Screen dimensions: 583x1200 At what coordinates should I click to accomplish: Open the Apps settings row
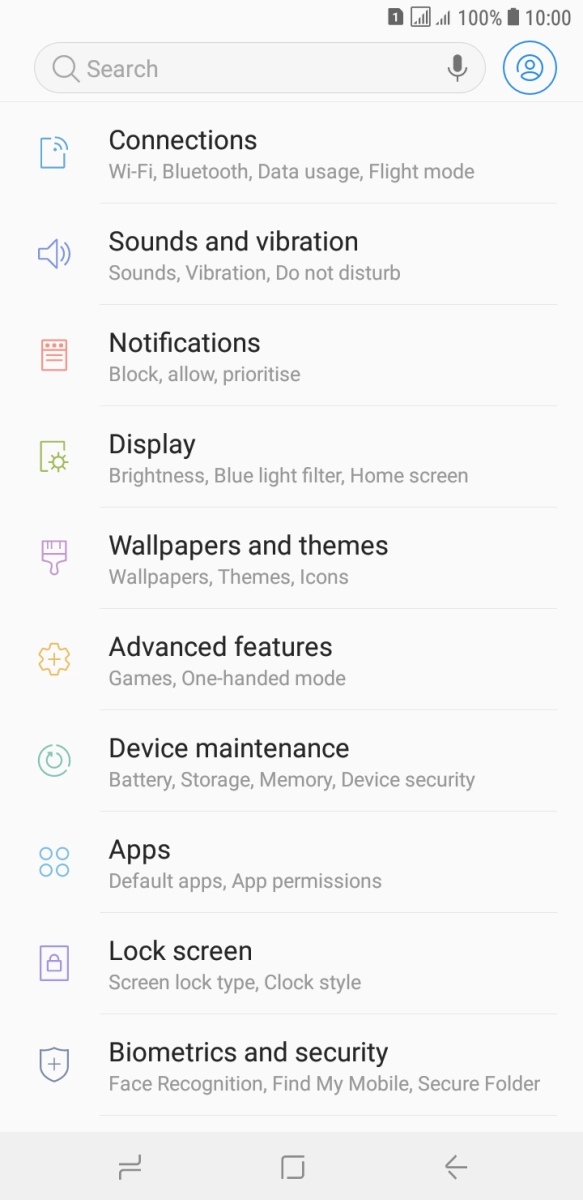click(x=291, y=863)
